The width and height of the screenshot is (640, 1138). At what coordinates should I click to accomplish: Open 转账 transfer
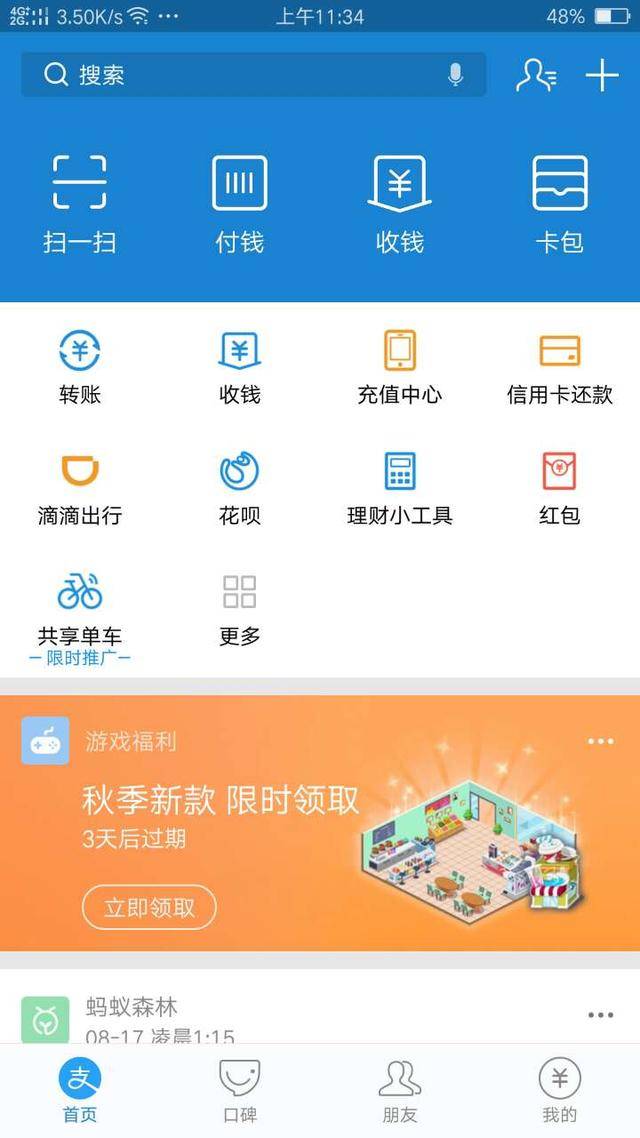tap(80, 367)
